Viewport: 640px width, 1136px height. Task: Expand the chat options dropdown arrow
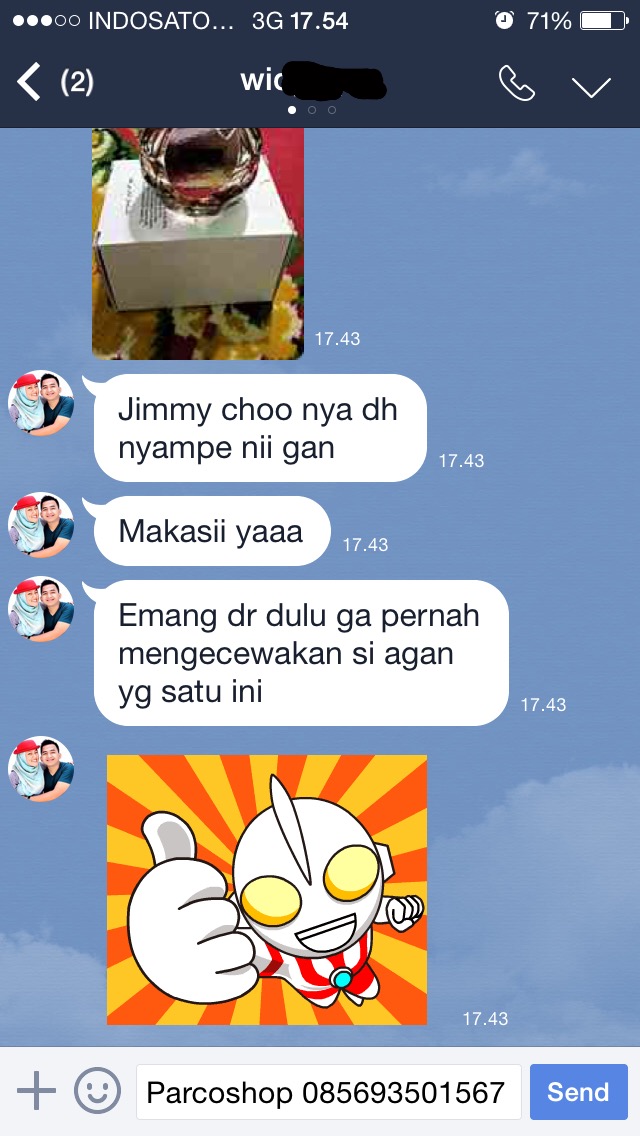pyautogui.click(x=591, y=86)
